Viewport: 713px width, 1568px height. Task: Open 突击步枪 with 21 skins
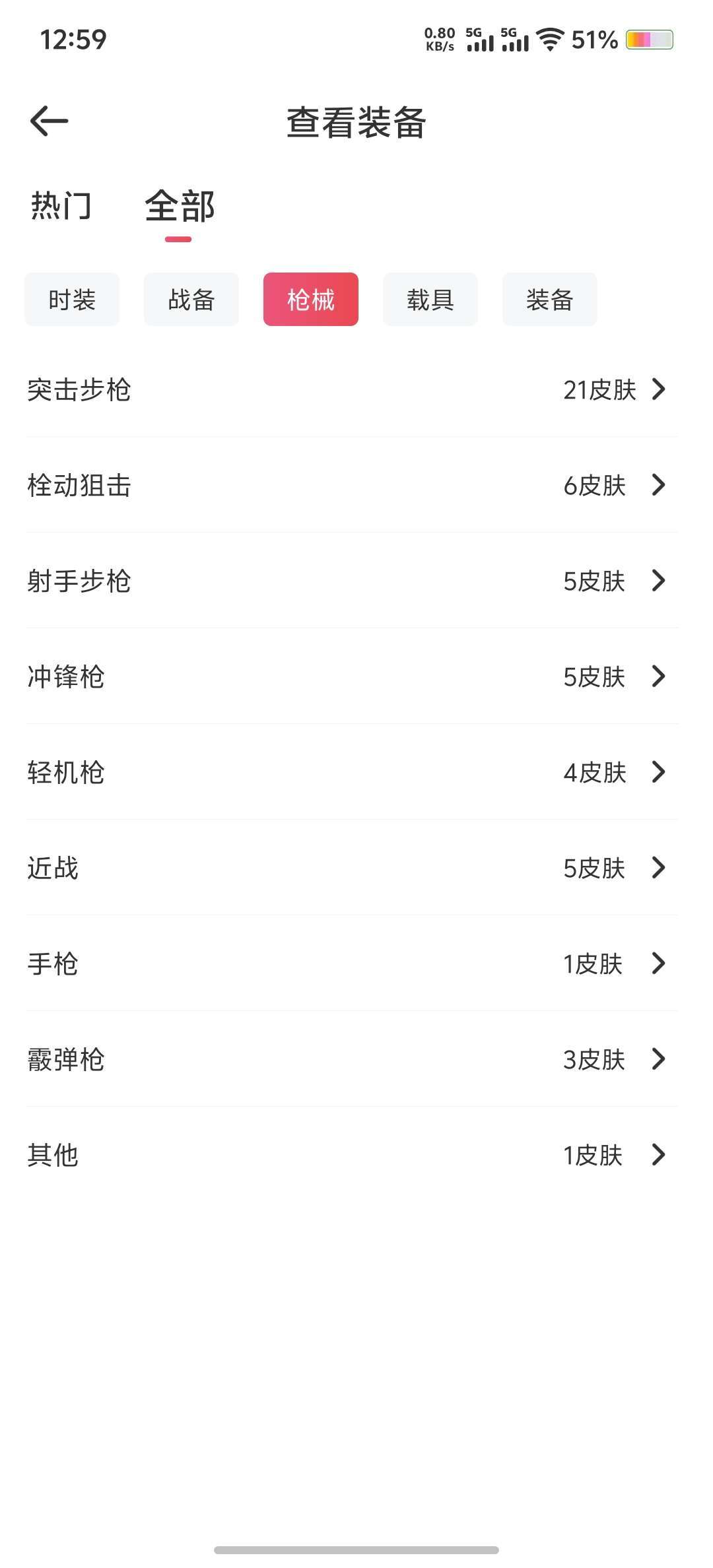(x=353, y=389)
